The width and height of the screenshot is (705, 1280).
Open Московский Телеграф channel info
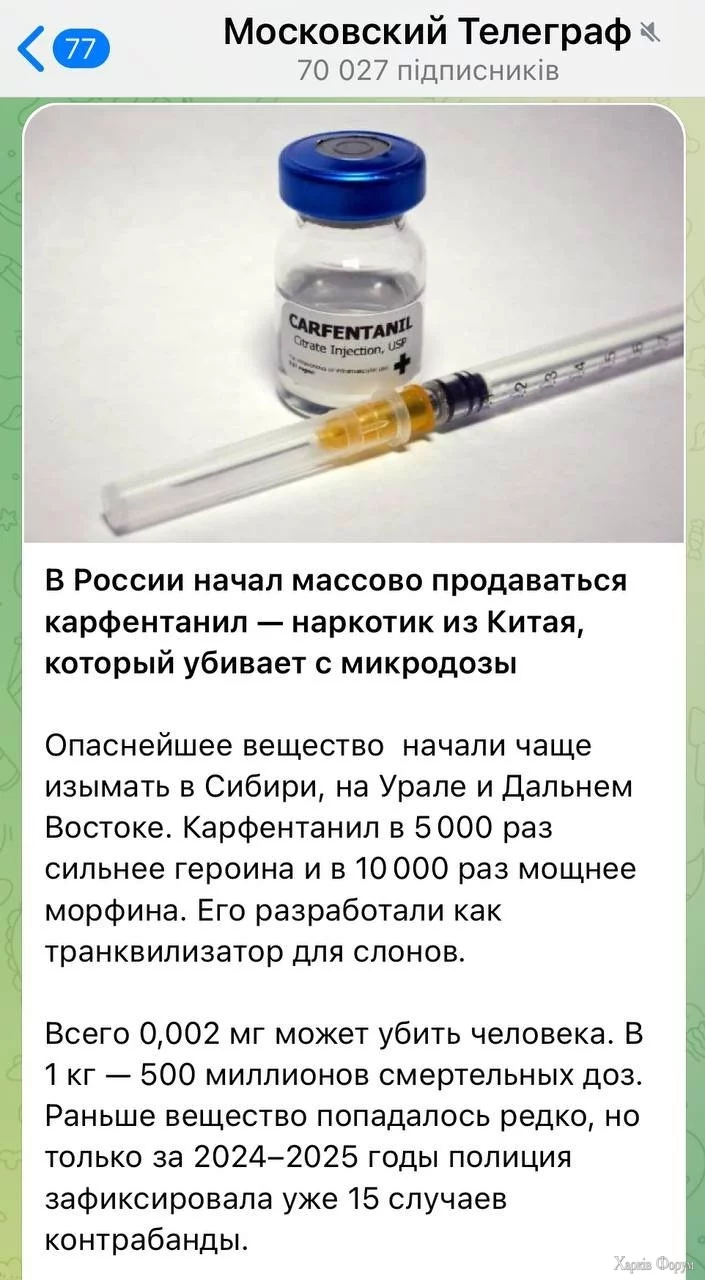click(x=428, y=34)
